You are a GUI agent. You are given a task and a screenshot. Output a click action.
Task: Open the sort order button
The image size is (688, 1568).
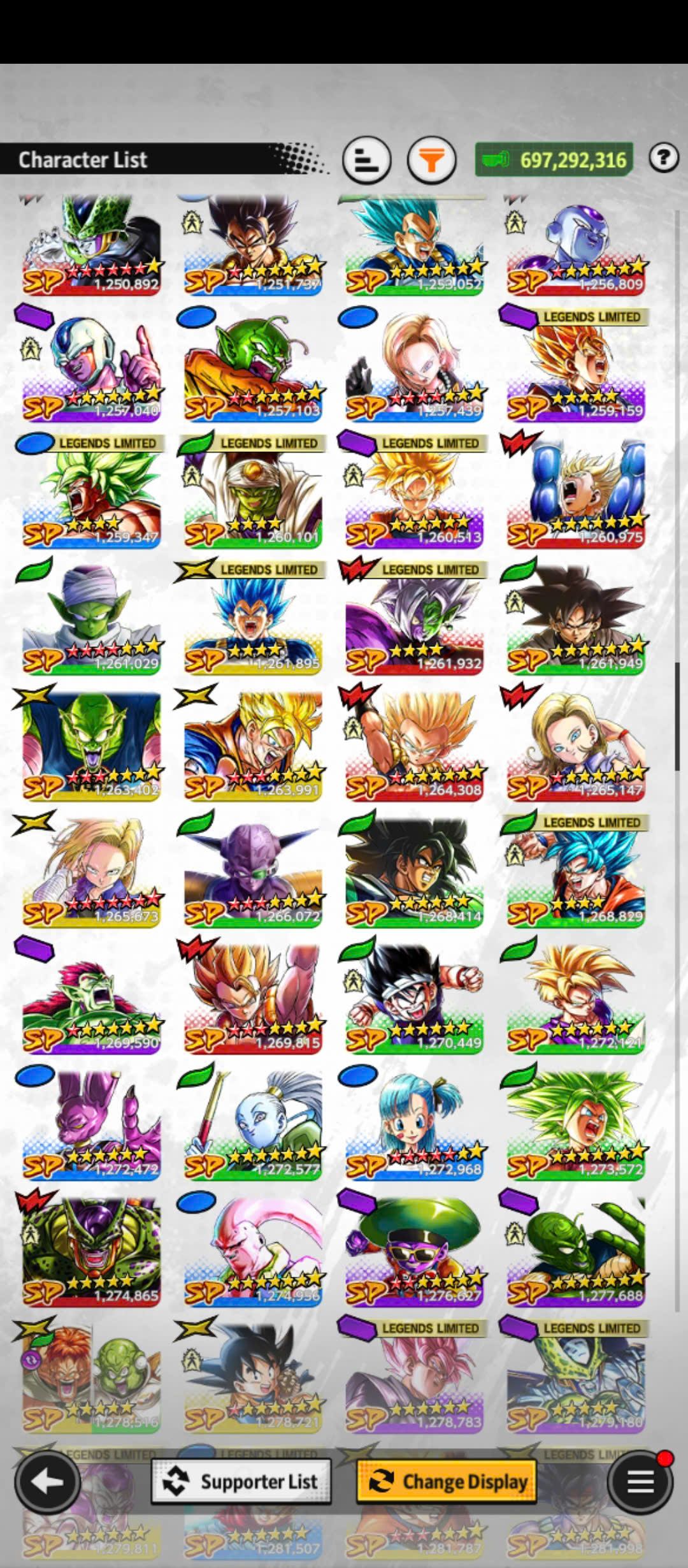point(366,159)
